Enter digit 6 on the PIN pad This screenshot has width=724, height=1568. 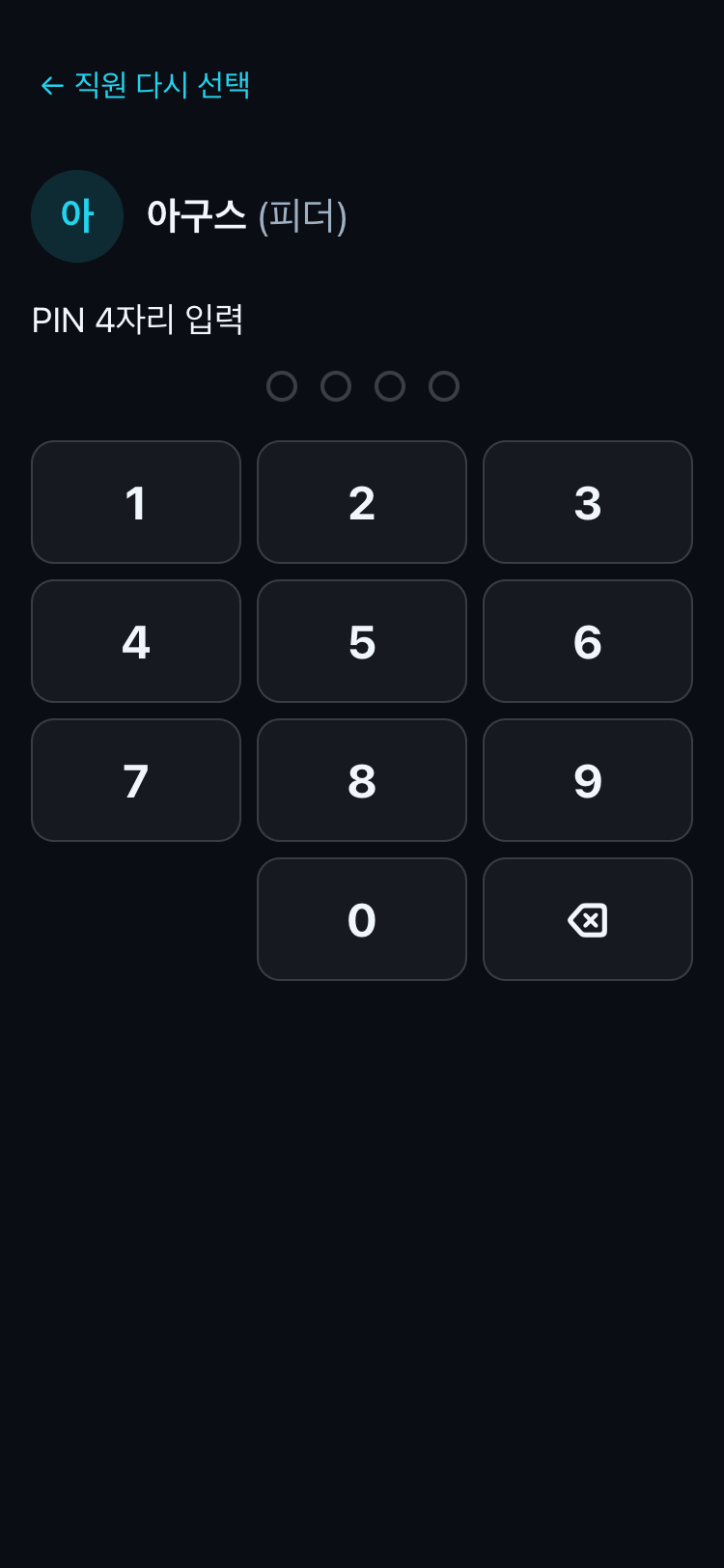[588, 641]
